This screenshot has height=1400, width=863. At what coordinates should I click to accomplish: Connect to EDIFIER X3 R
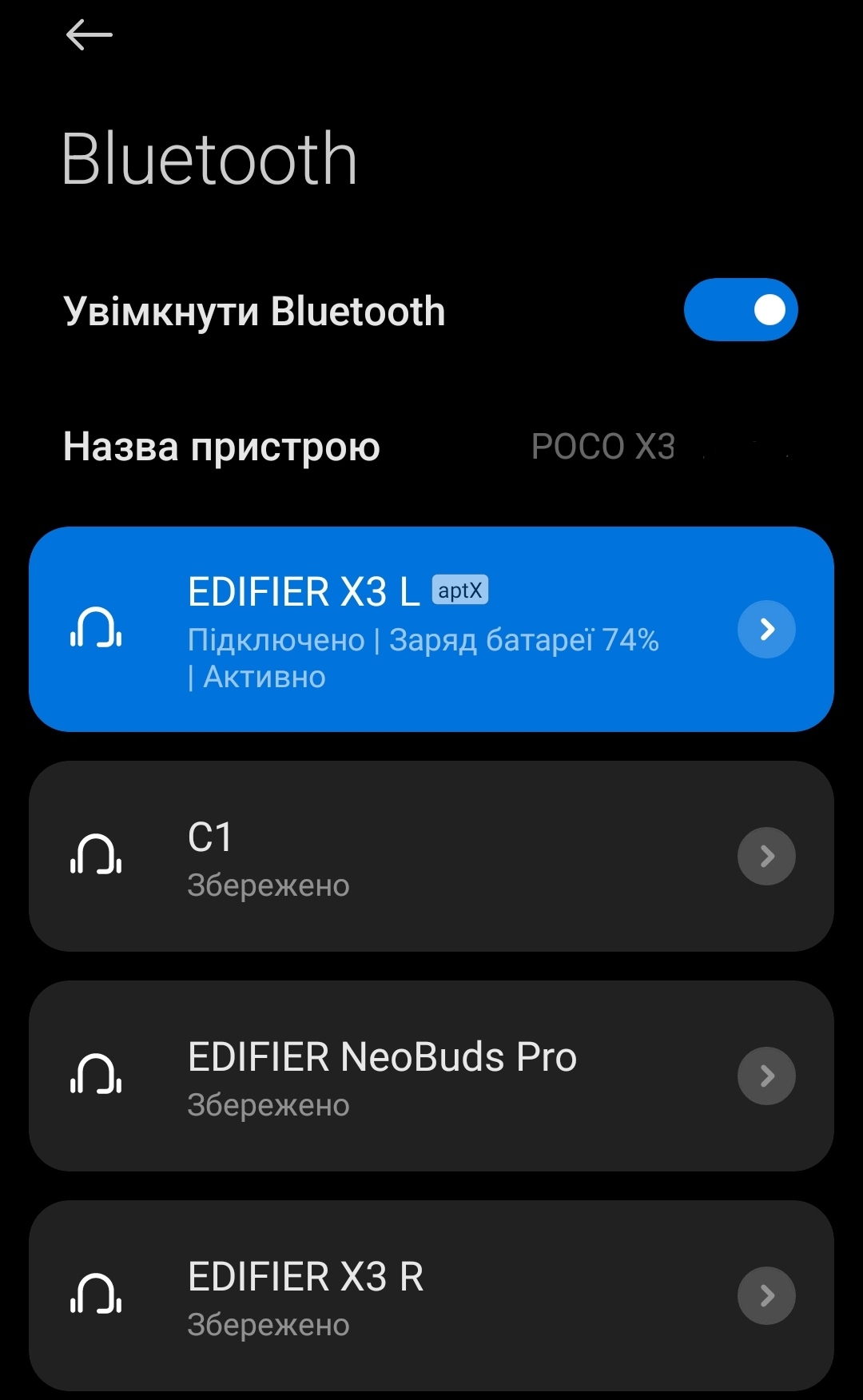tap(400, 1296)
